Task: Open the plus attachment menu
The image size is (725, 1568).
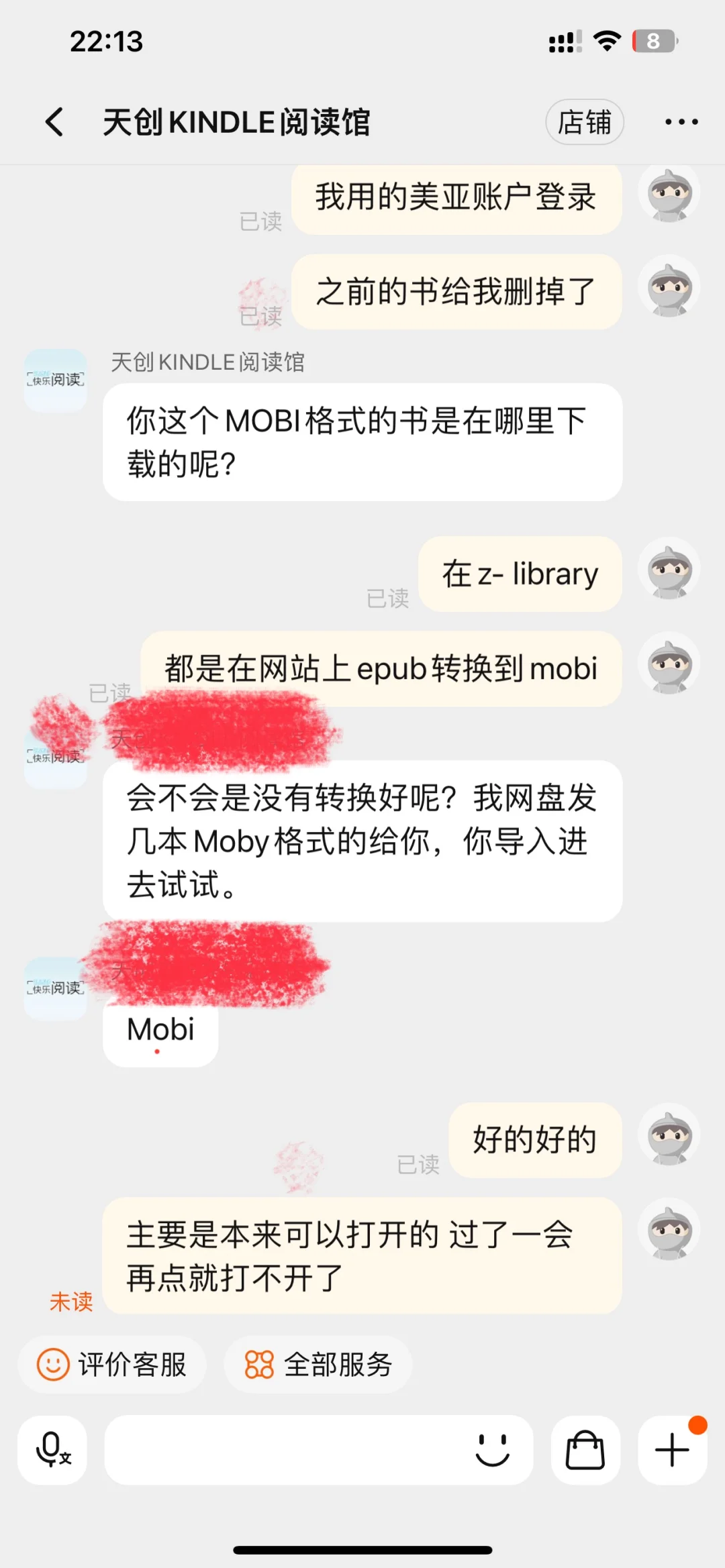Action: pos(672,1451)
